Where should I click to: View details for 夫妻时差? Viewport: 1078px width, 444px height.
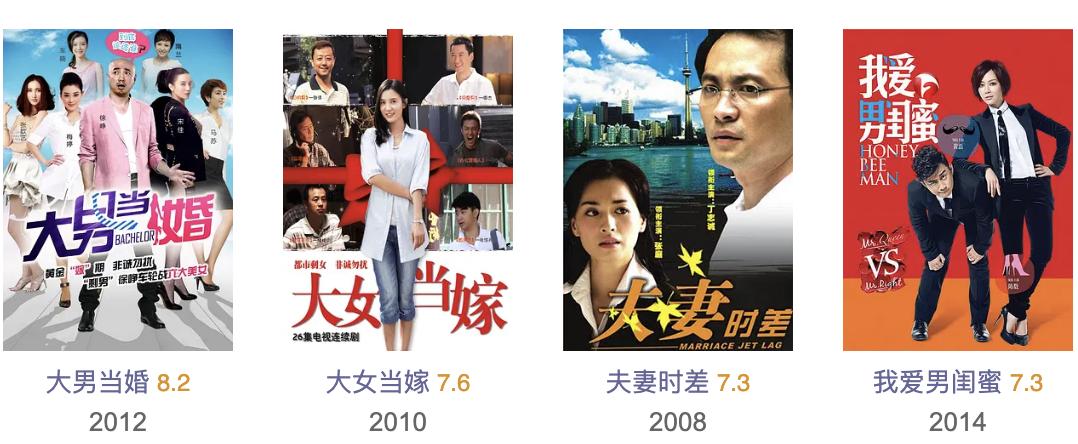(x=678, y=190)
